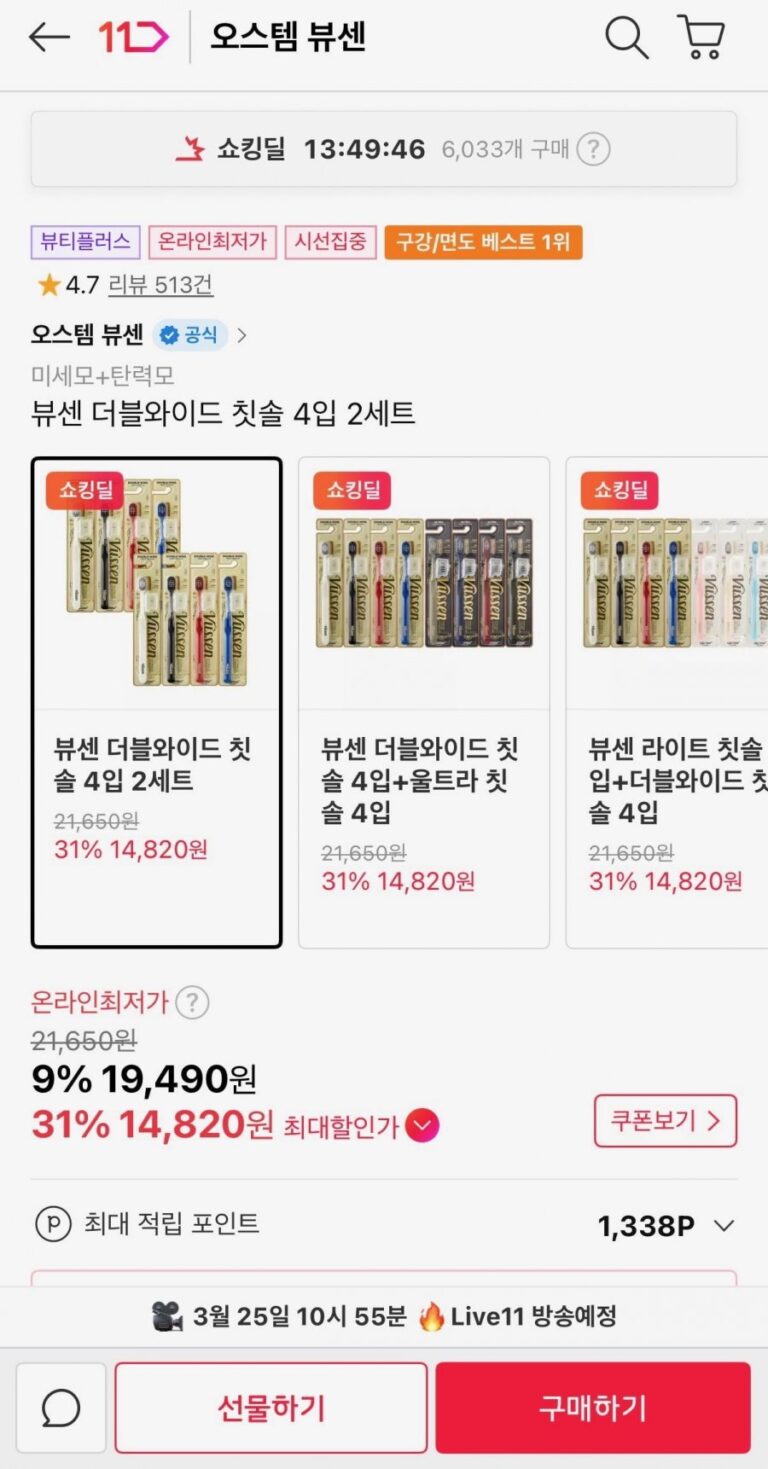768x1469 pixels.
Task: Open the 리뷰 513건 reviews link
Action: [160, 285]
